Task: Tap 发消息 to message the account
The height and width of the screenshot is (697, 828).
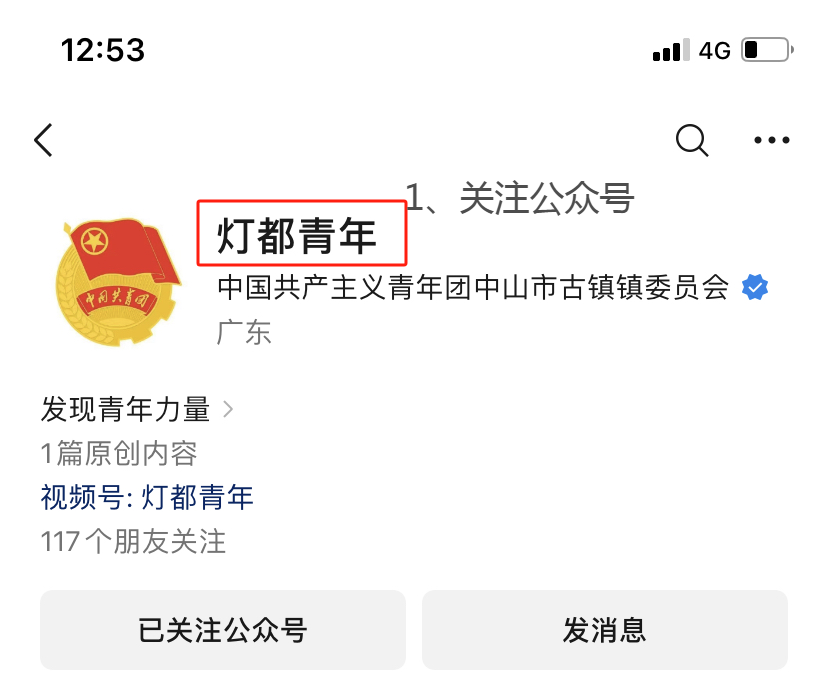Action: point(604,630)
